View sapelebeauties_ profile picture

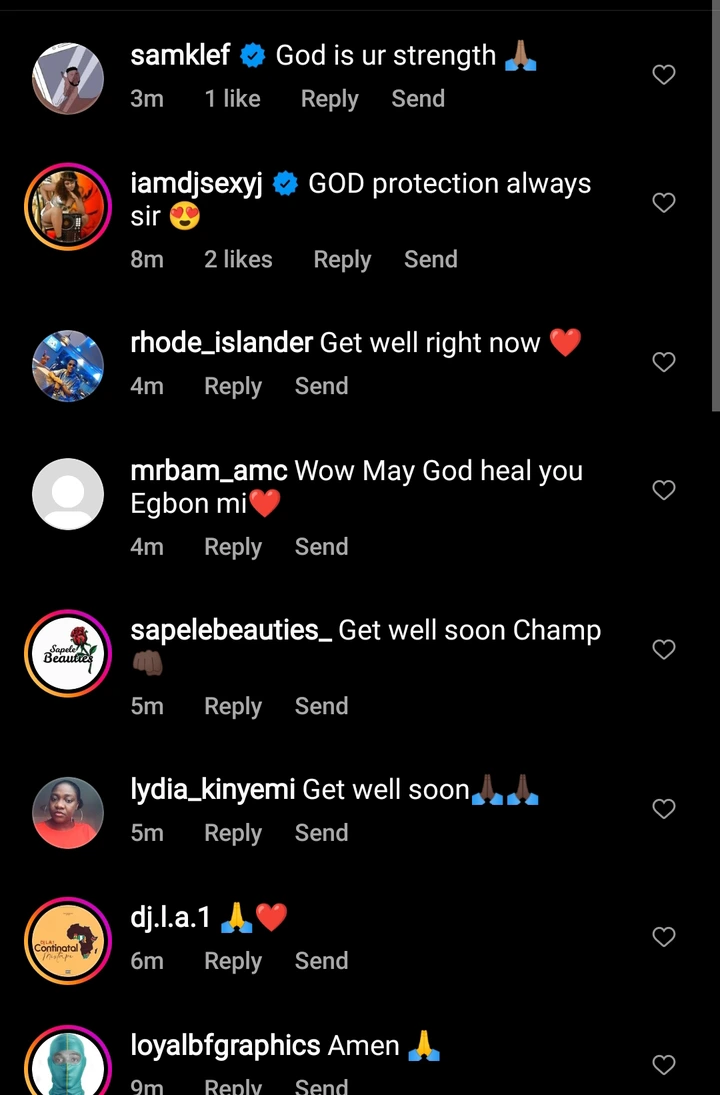(x=68, y=653)
